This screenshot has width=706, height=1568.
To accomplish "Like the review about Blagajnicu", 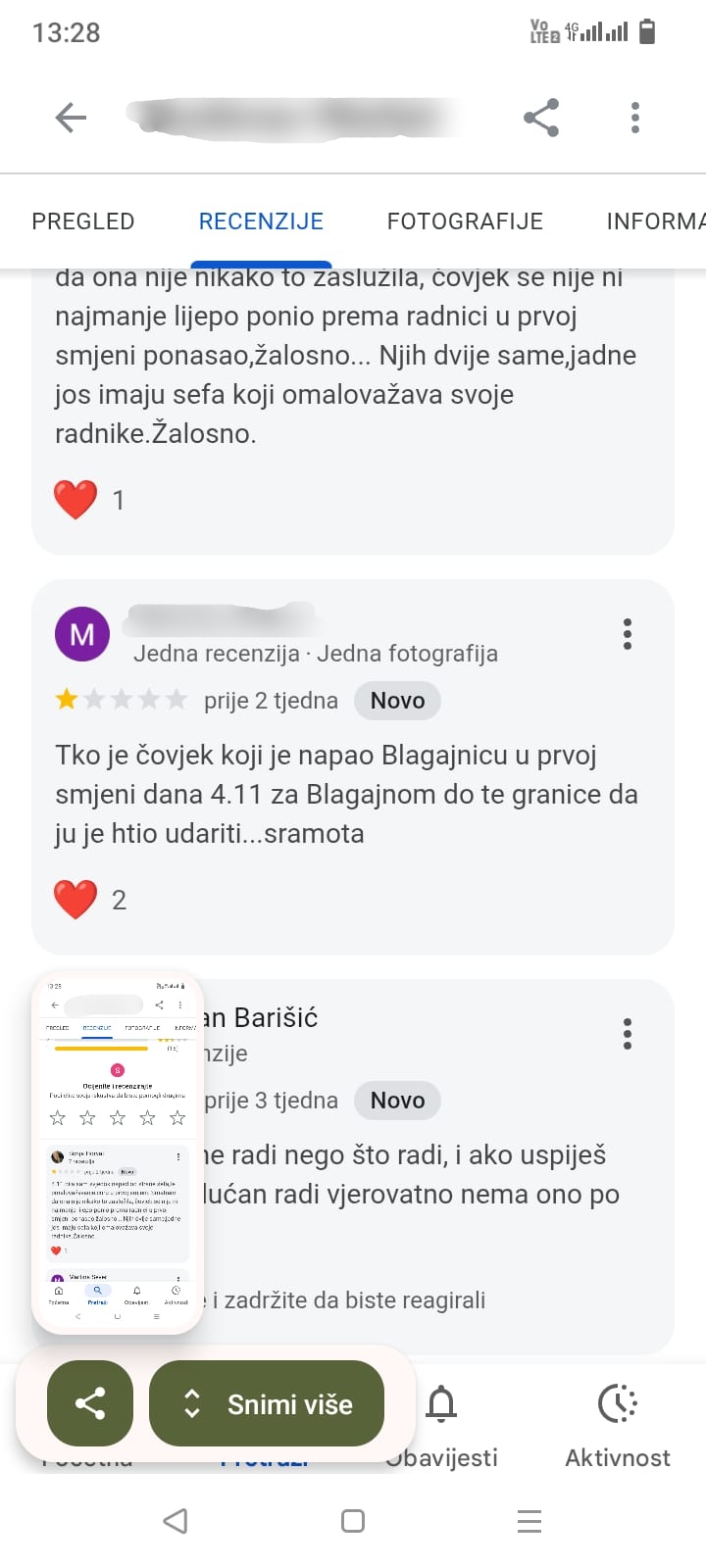I will (76, 900).
